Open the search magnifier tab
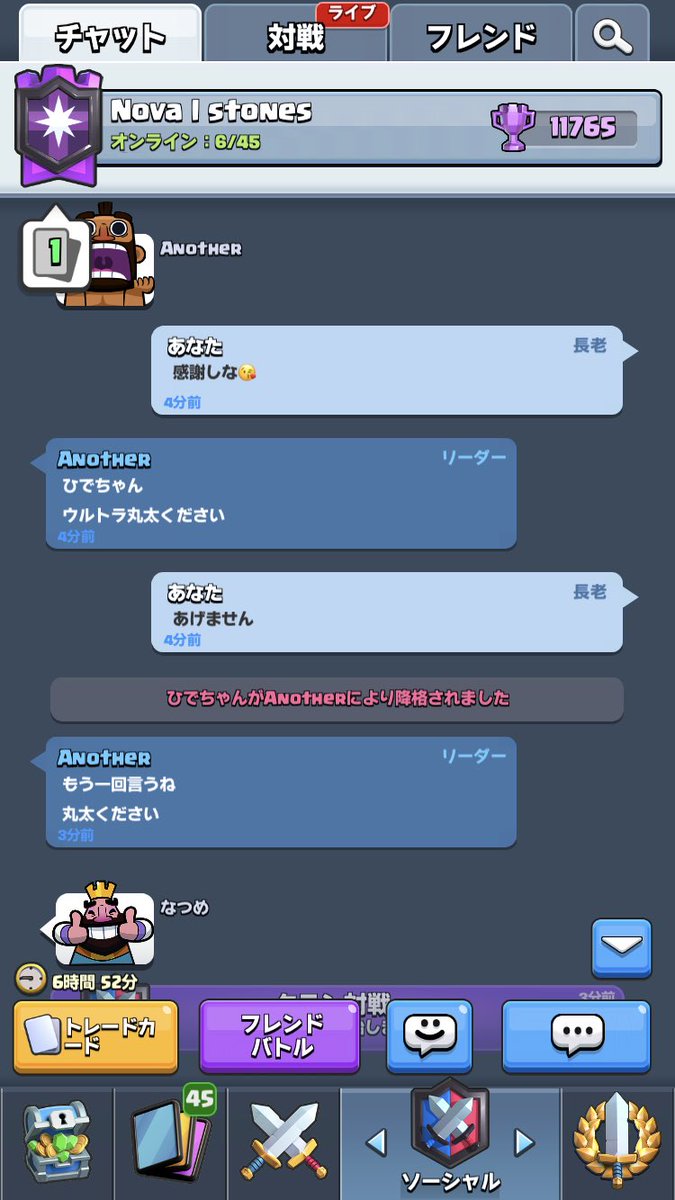This screenshot has width=675, height=1200. (x=610, y=36)
